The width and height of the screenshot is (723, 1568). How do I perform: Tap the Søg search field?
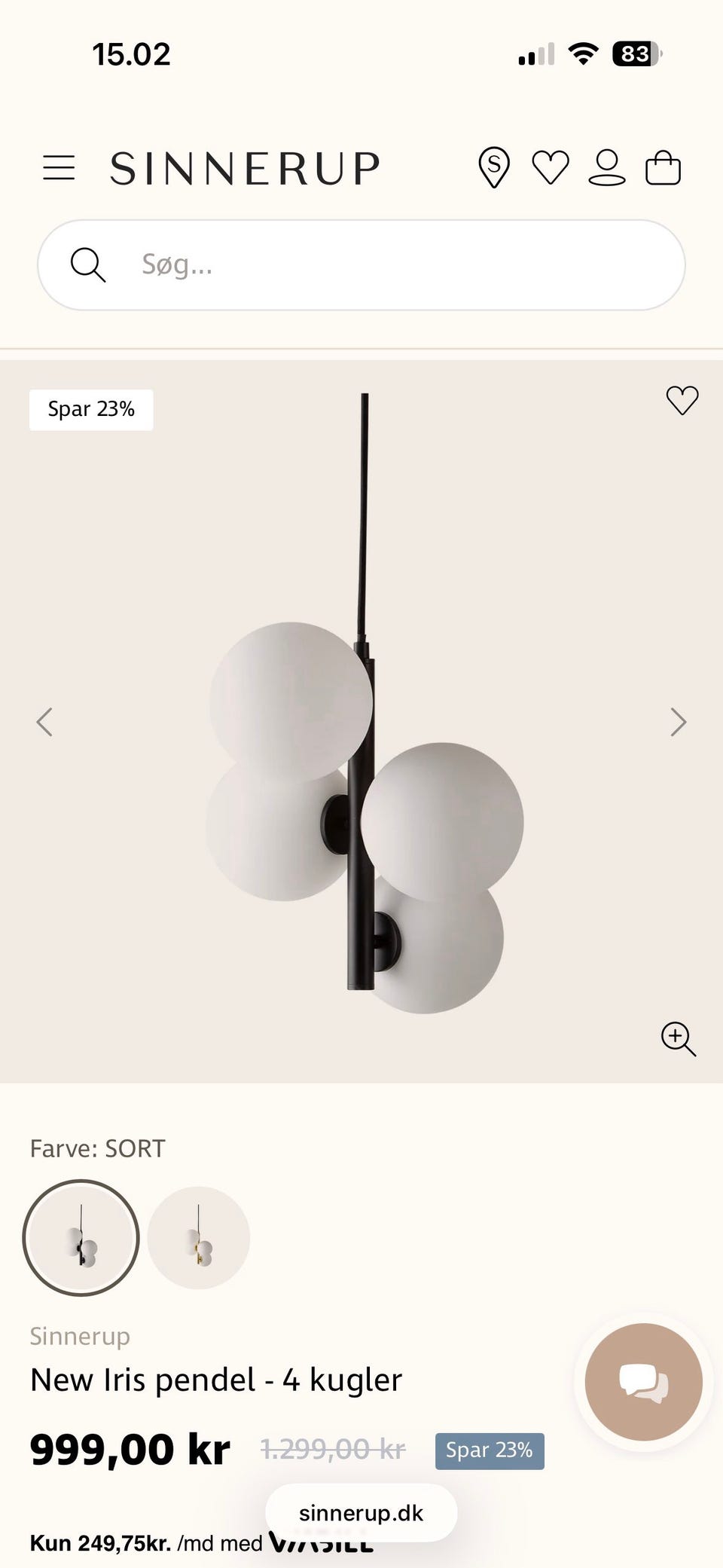pos(361,264)
